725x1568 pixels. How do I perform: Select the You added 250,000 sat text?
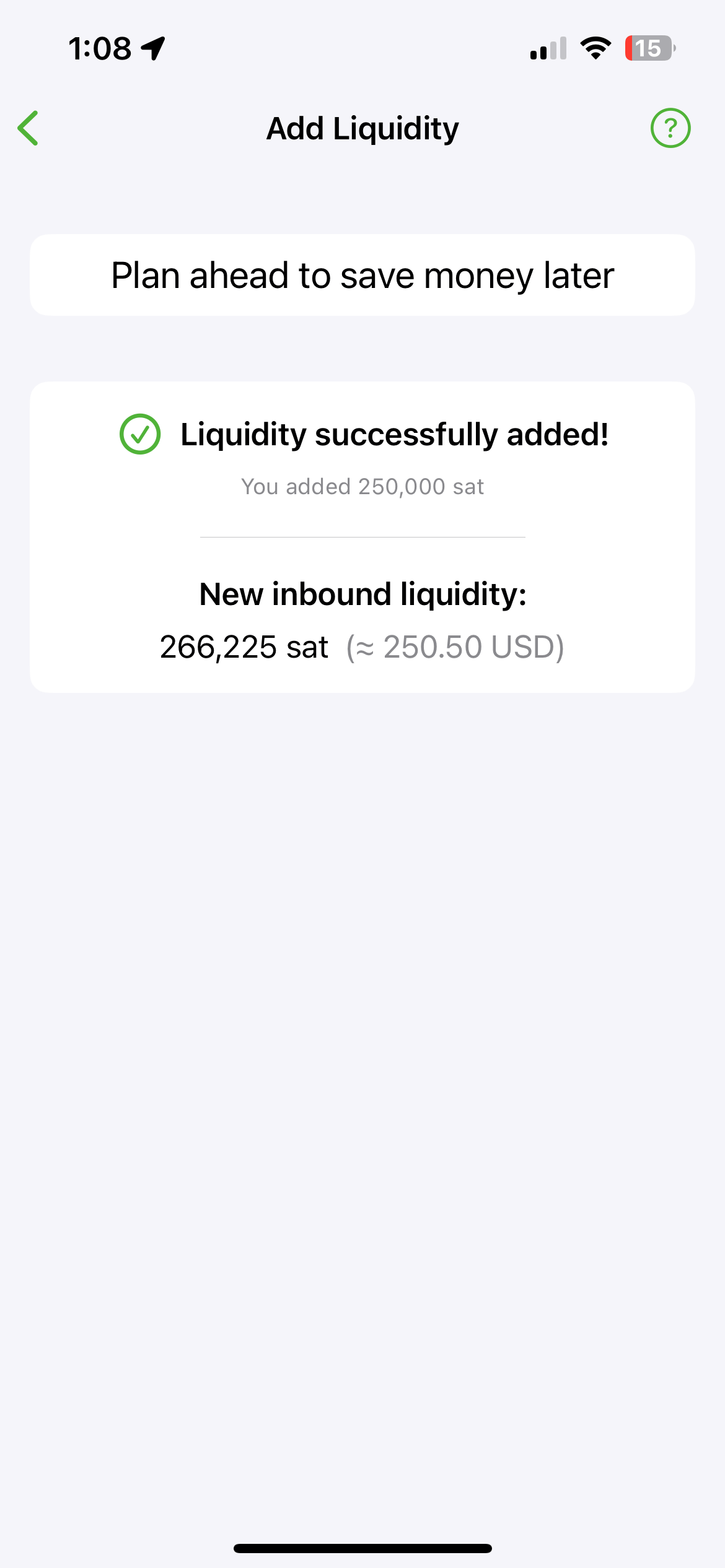(x=362, y=486)
